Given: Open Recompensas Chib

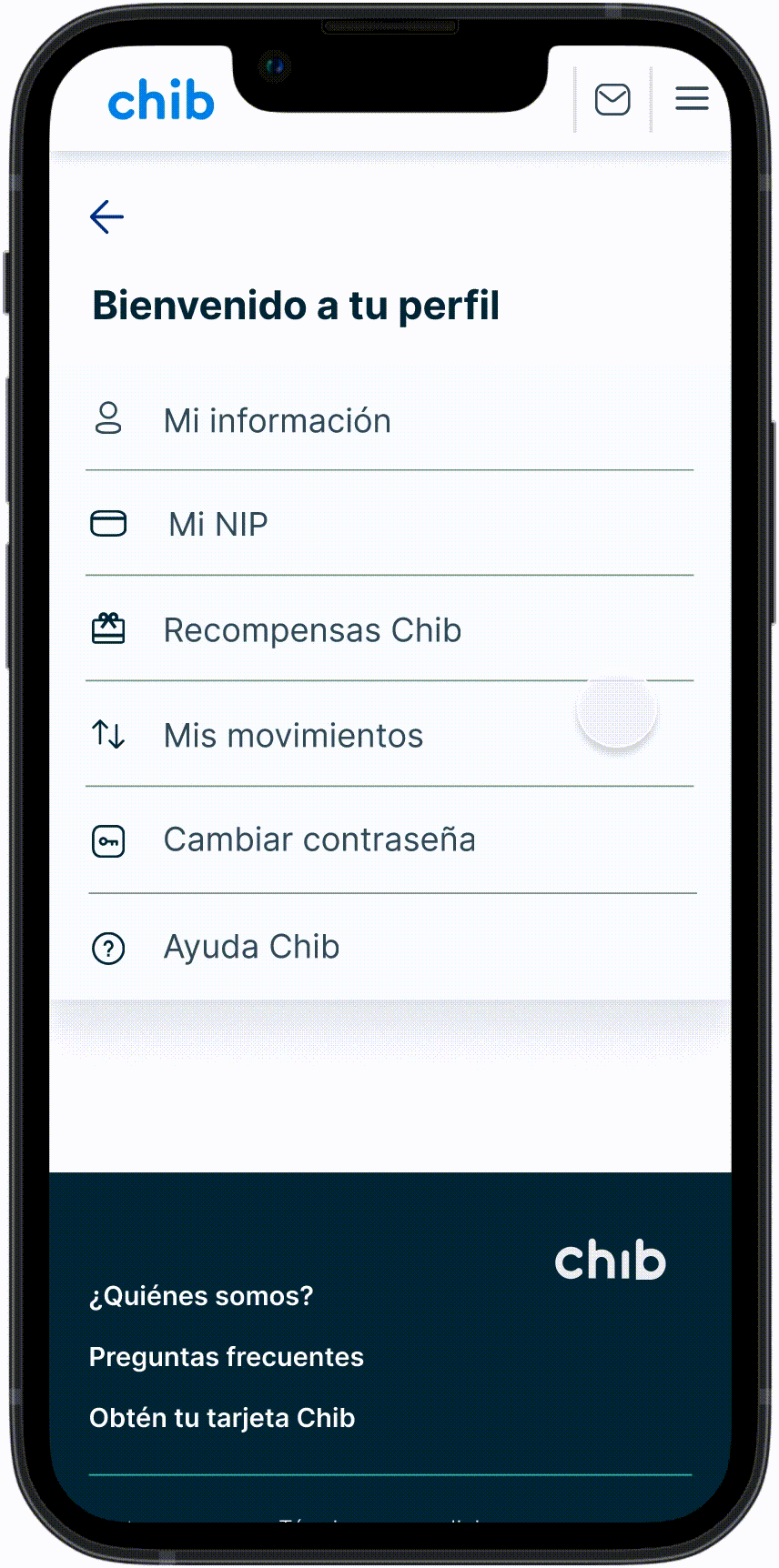Looking at the screenshot, I should click(312, 629).
